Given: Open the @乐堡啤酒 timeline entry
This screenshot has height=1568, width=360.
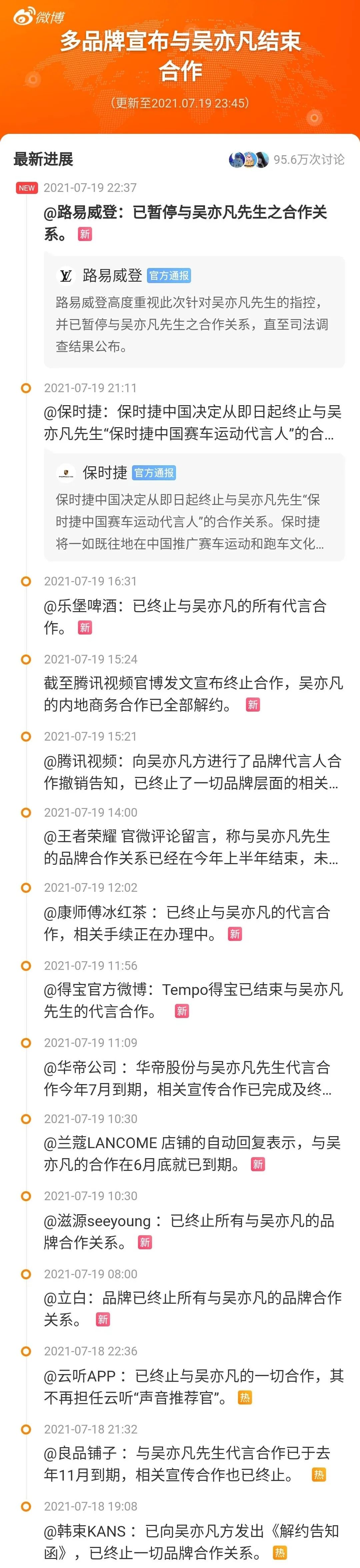Looking at the screenshot, I should pos(185,616).
